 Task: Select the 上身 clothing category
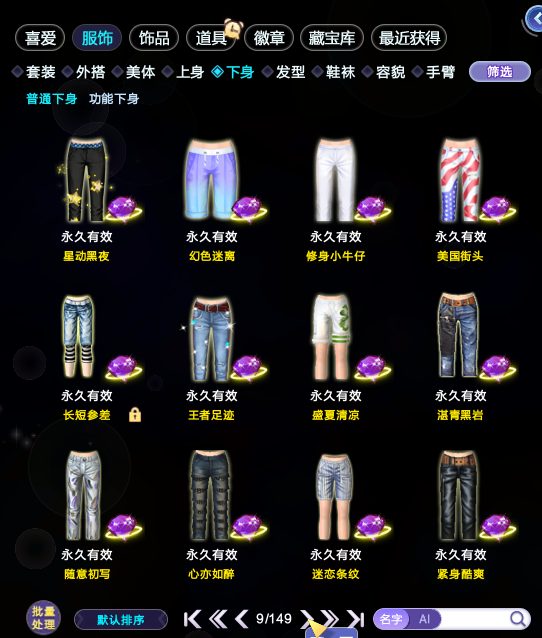tap(183, 72)
